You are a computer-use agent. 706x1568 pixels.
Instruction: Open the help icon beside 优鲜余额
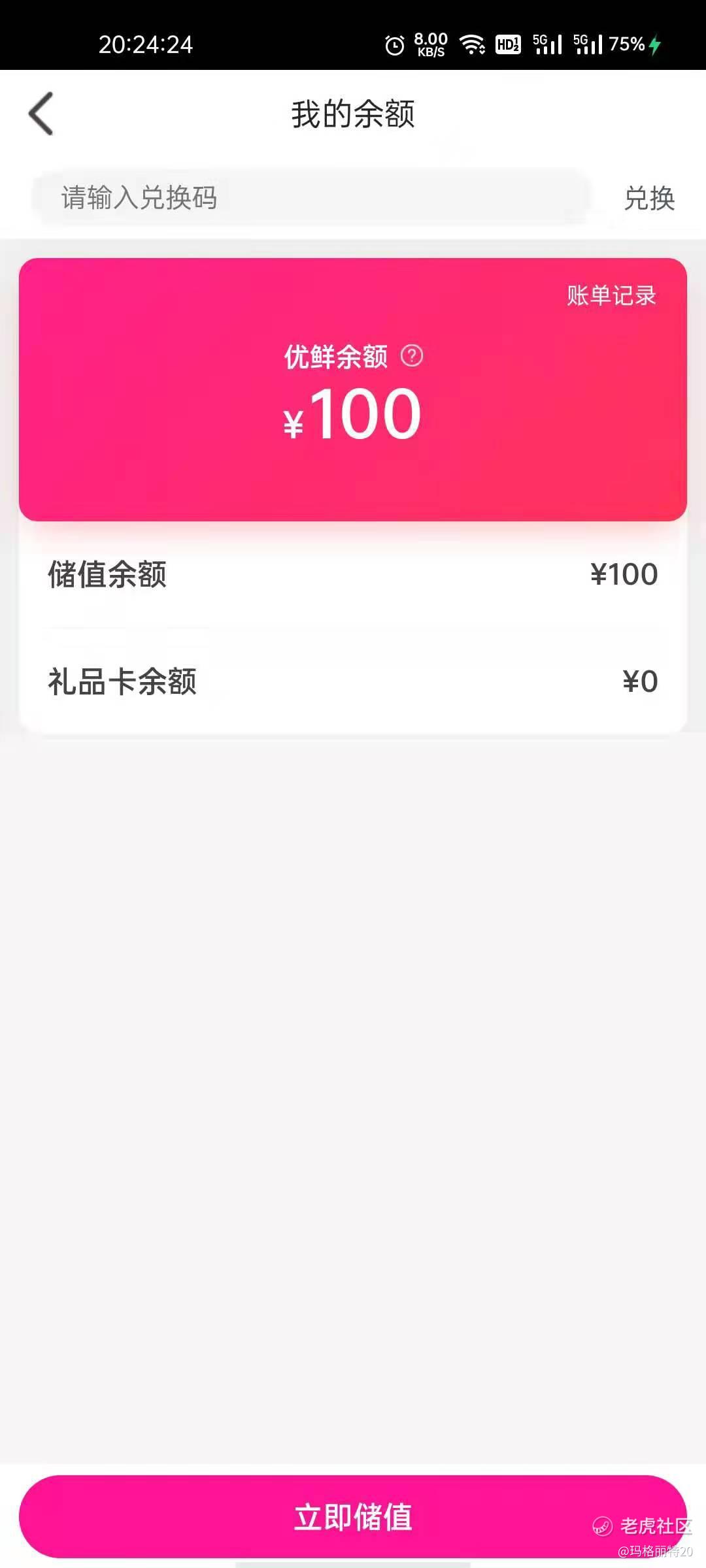click(x=412, y=356)
